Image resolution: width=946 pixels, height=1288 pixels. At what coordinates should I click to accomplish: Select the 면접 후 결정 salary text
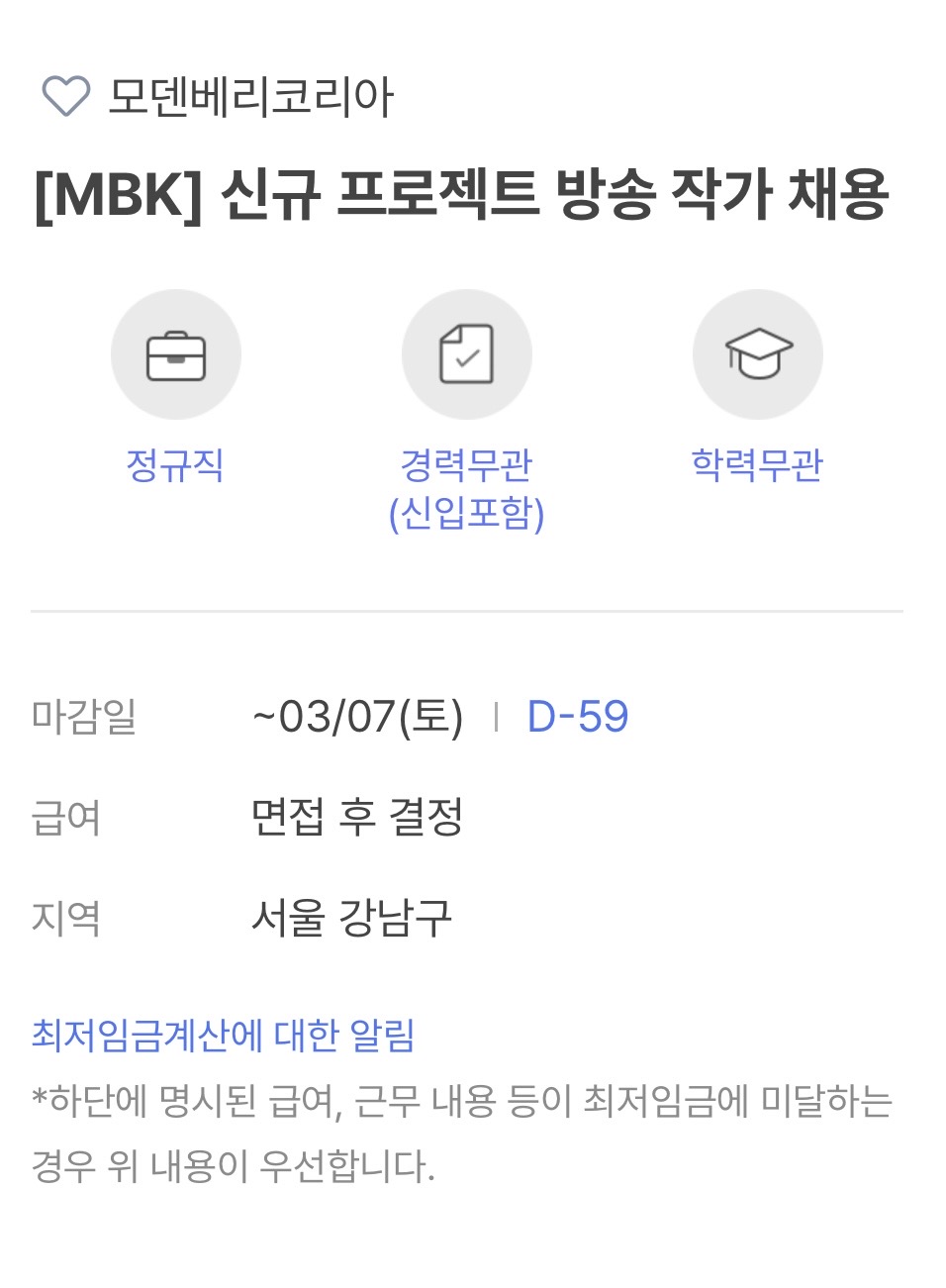coord(358,819)
